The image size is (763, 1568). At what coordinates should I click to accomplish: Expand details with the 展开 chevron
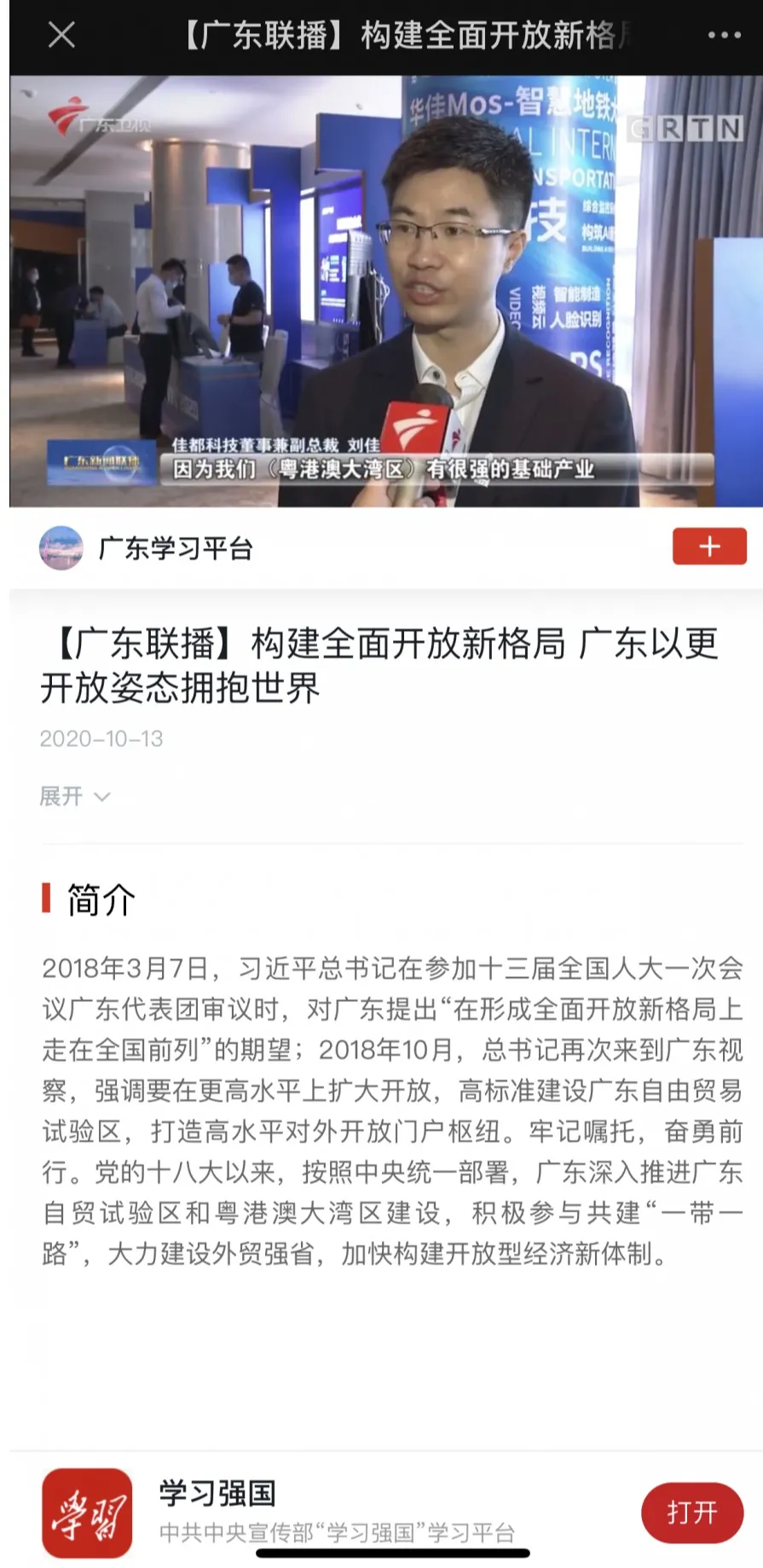(75, 796)
